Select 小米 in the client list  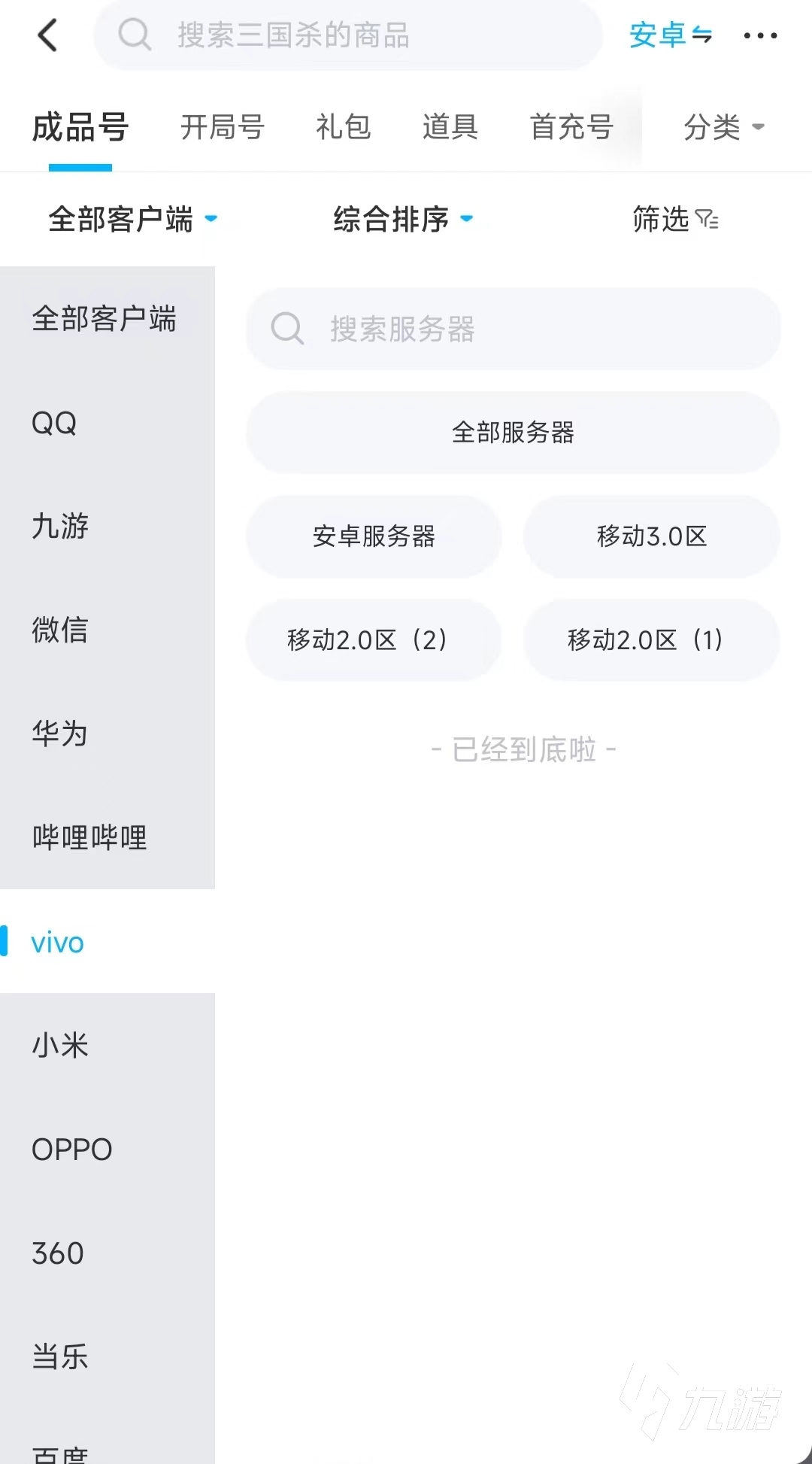pos(60,1046)
